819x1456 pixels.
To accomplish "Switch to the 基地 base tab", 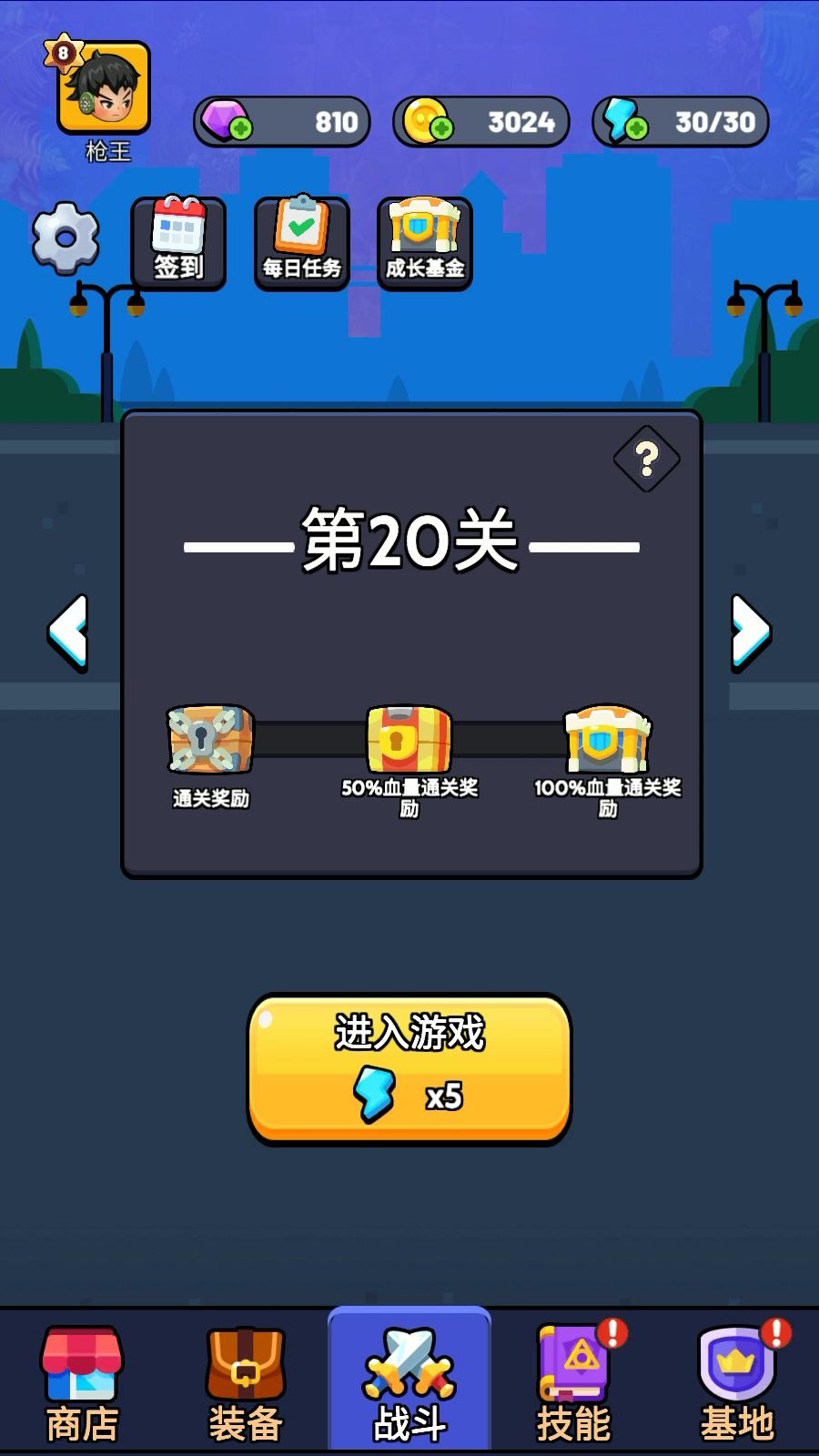I will tap(737, 1383).
